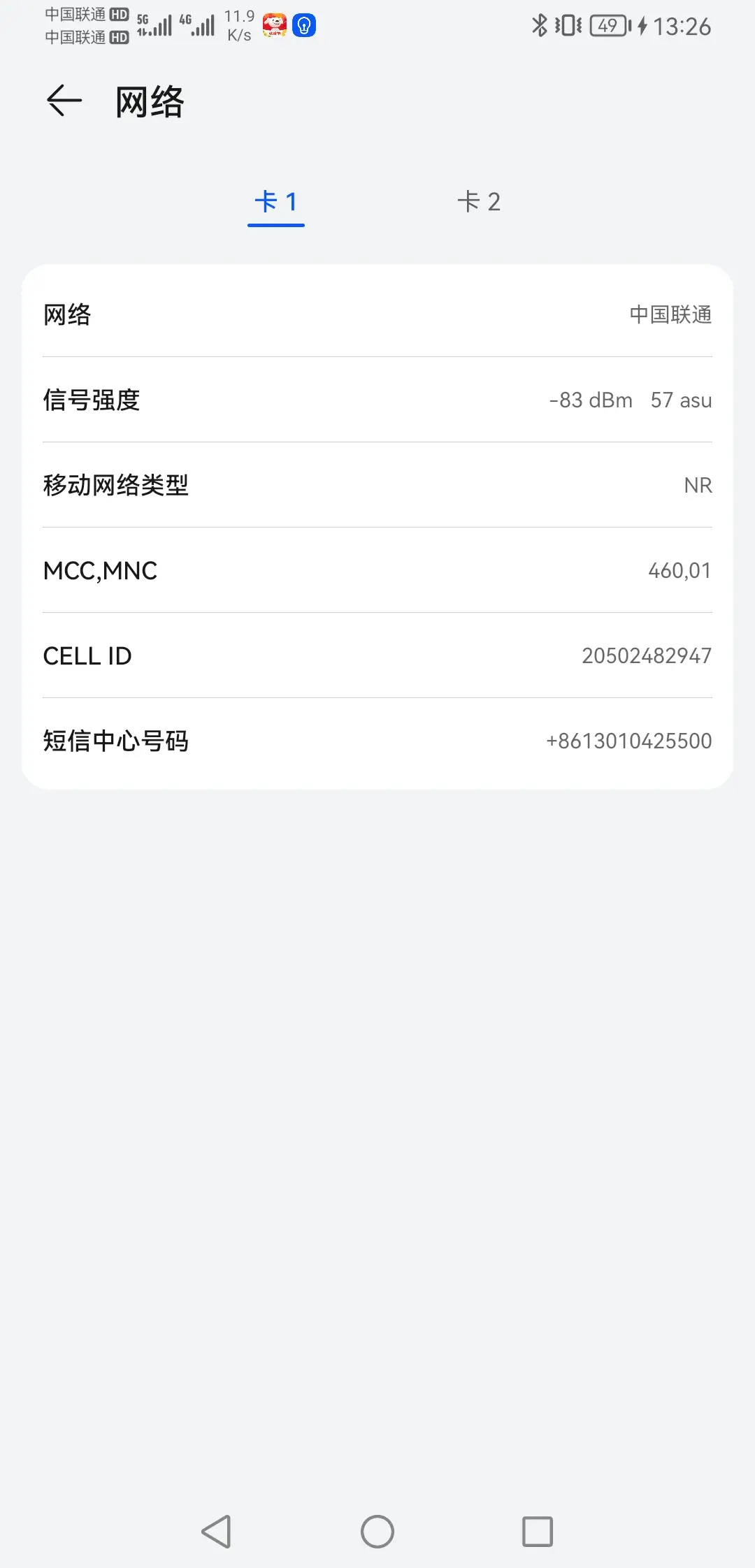Switch to the 卡2 tab
Screen dimensions: 755x1568
point(480,202)
